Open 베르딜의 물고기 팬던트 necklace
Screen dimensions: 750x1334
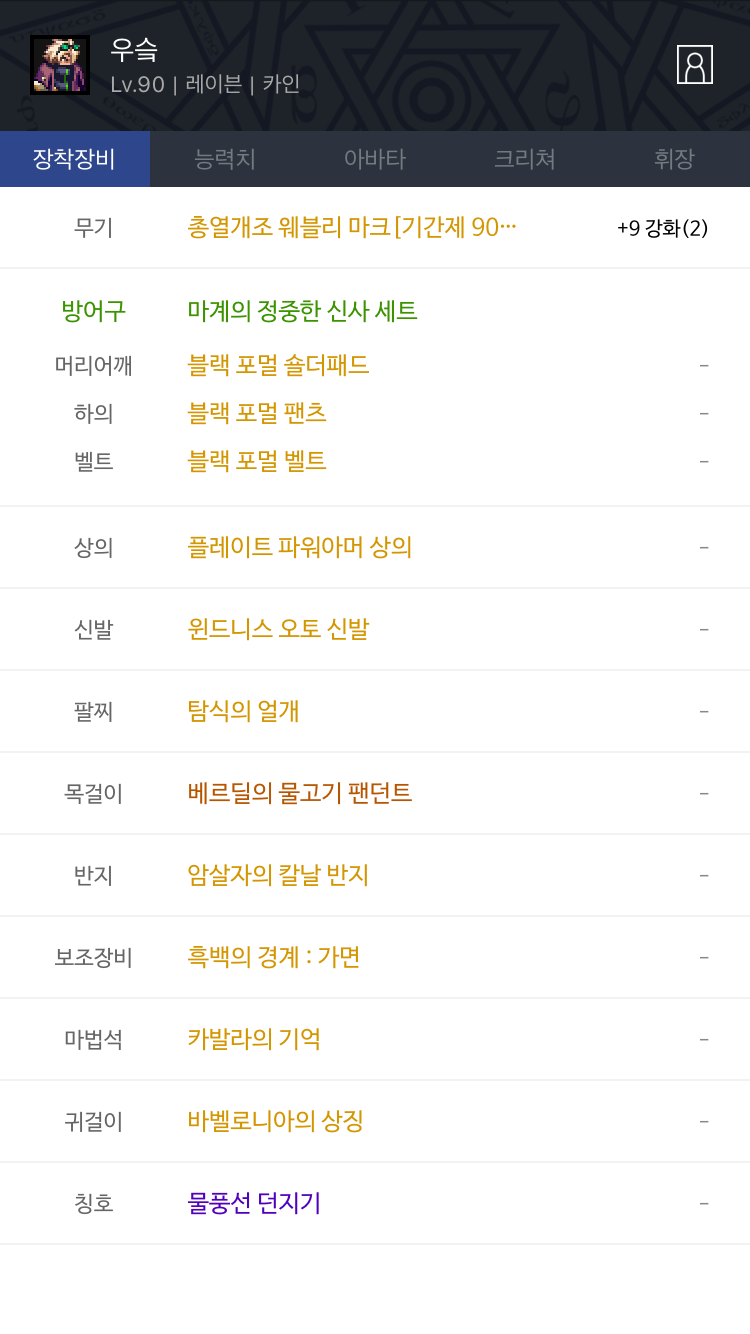[x=300, y=793]
